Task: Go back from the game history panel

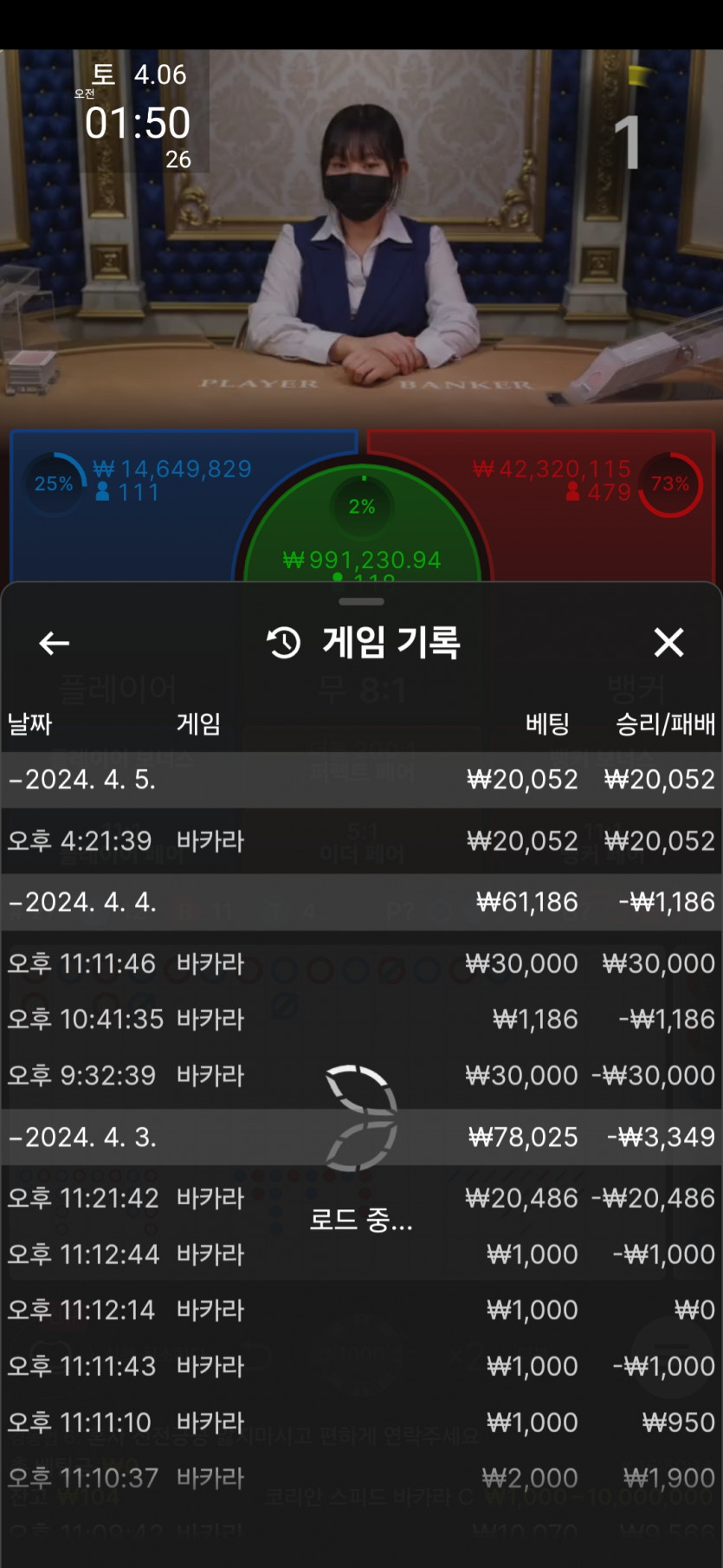Action: [x=55, y=643]
